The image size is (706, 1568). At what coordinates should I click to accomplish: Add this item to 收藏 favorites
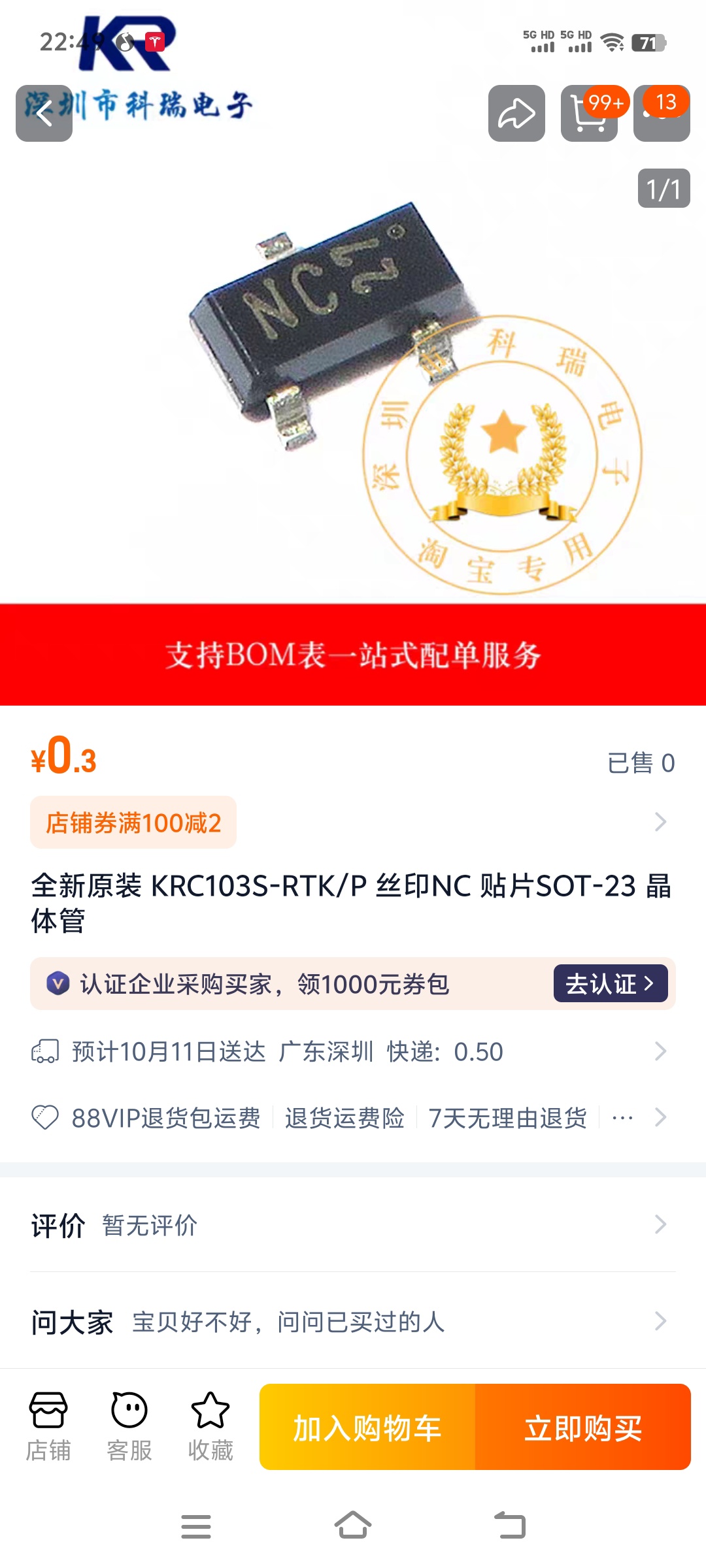[x=210, y=1426]
